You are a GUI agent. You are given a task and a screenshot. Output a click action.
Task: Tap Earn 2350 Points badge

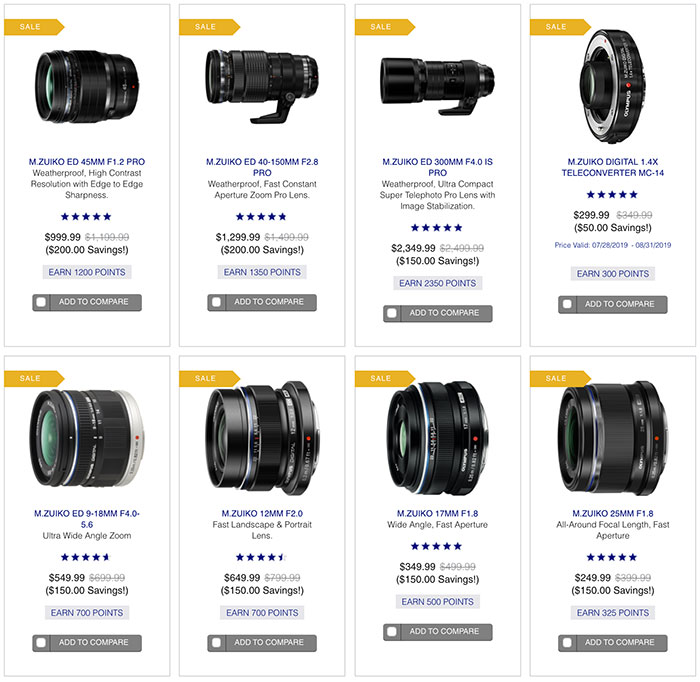437,283
